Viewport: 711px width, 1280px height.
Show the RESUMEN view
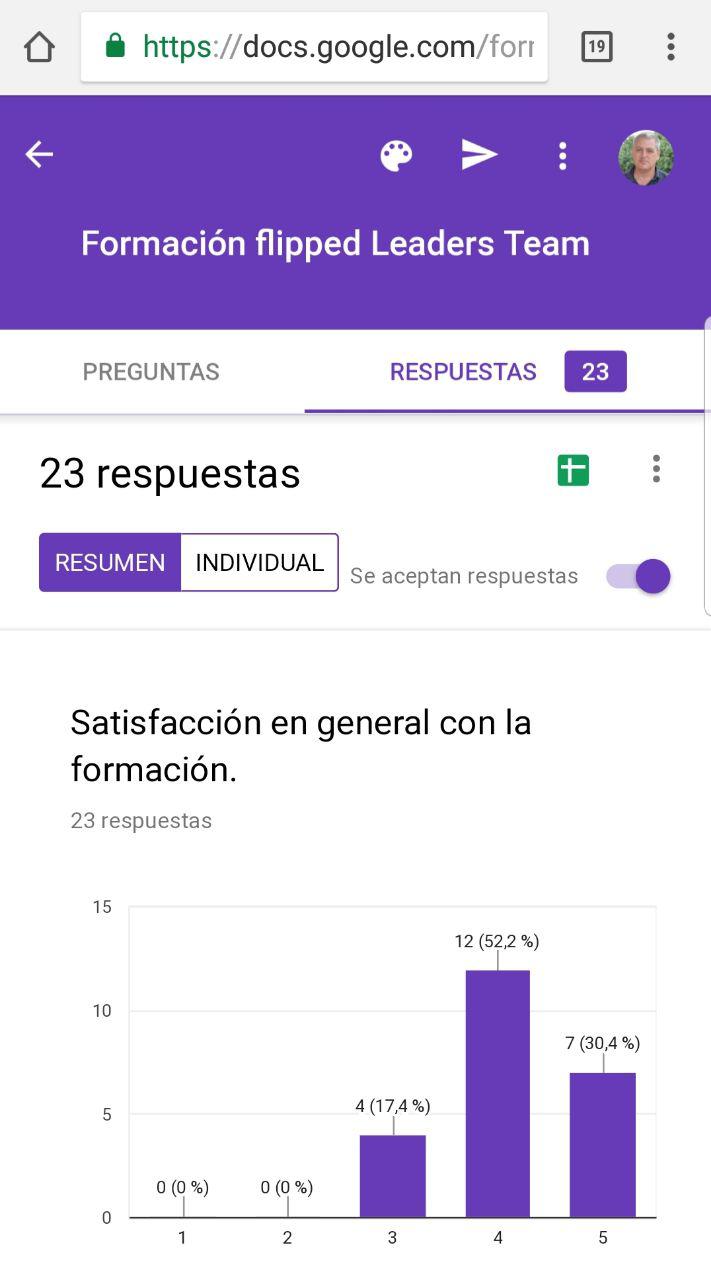tap(110, 563)
